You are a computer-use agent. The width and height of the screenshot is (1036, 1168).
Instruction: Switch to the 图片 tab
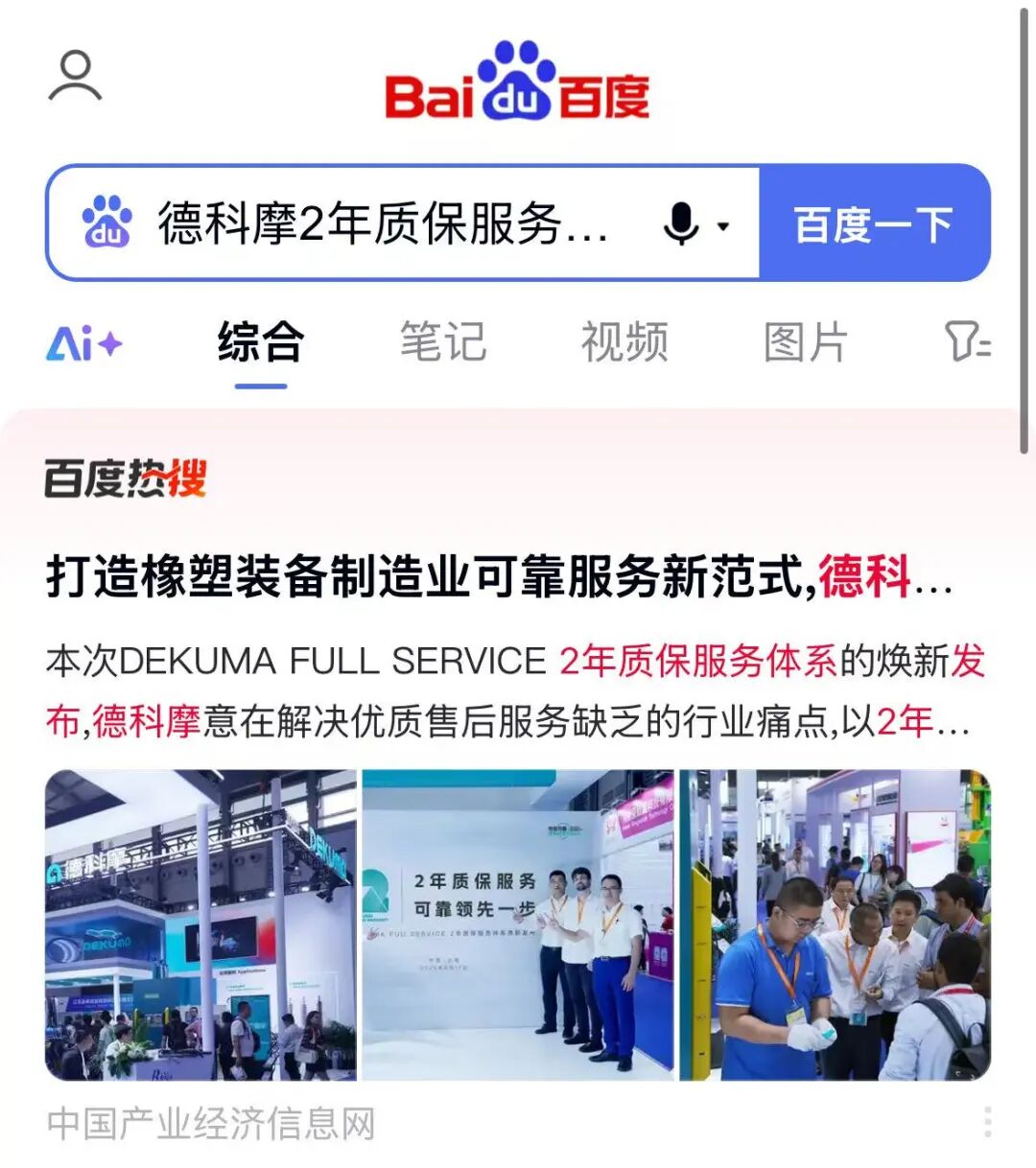[804, 343]
